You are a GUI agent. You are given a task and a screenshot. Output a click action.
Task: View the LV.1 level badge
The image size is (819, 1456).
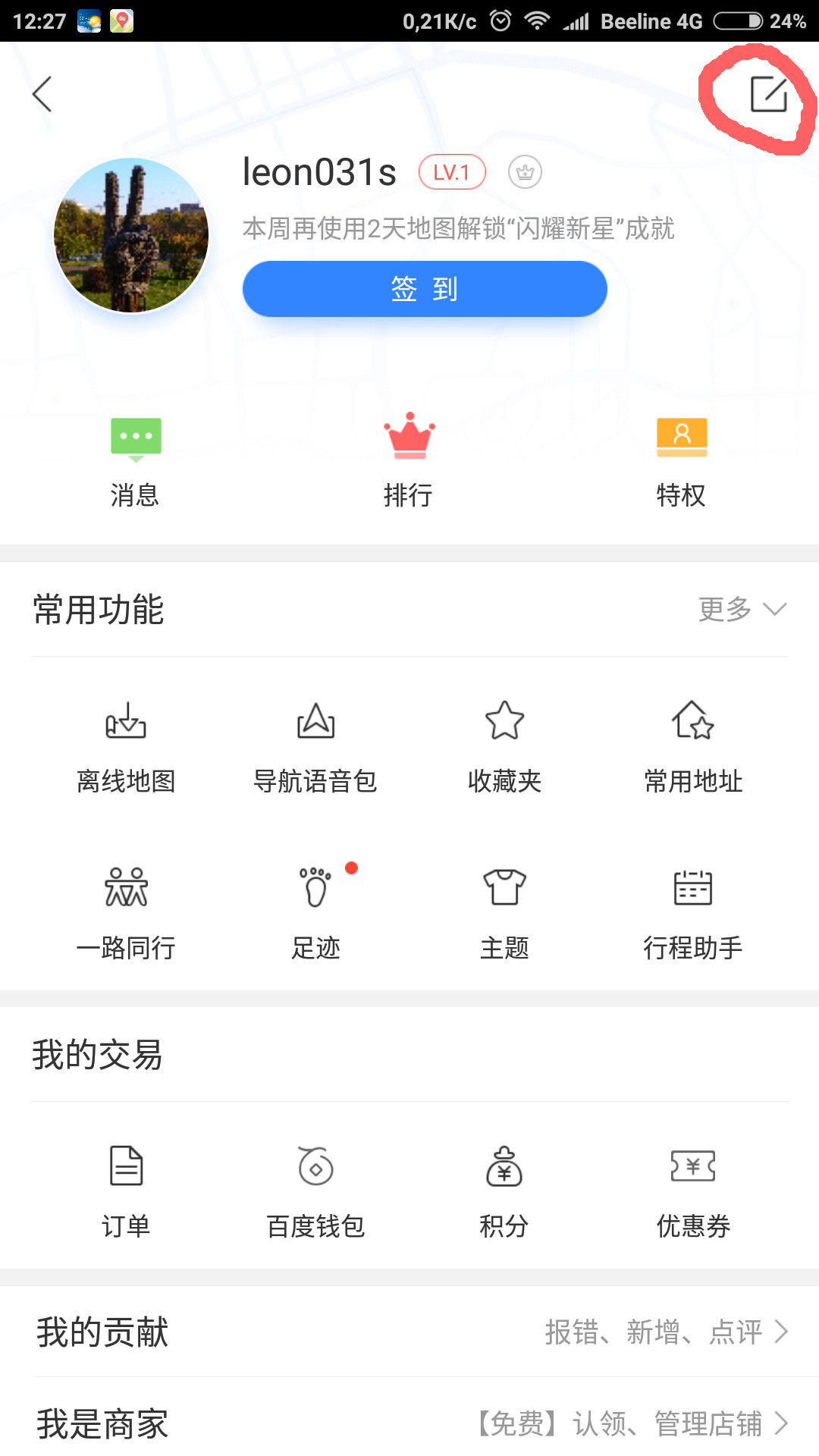452,173
